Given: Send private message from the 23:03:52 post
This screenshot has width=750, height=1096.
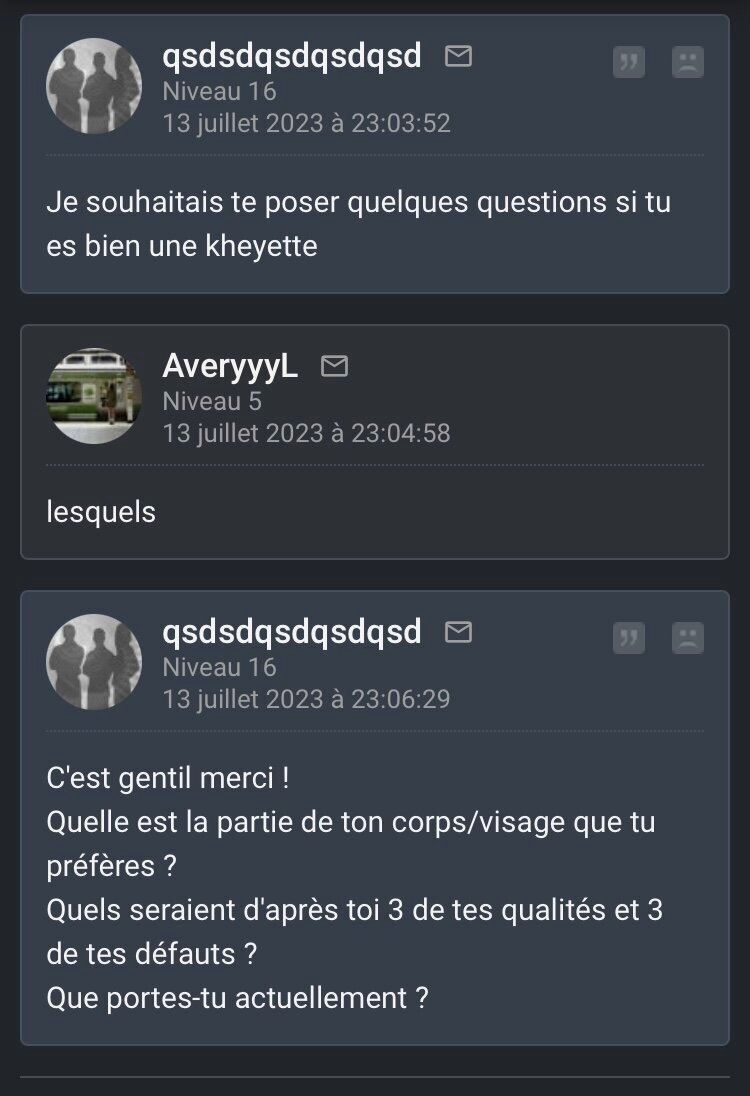Looking at the screenshot, I should [x=458, y=56].
